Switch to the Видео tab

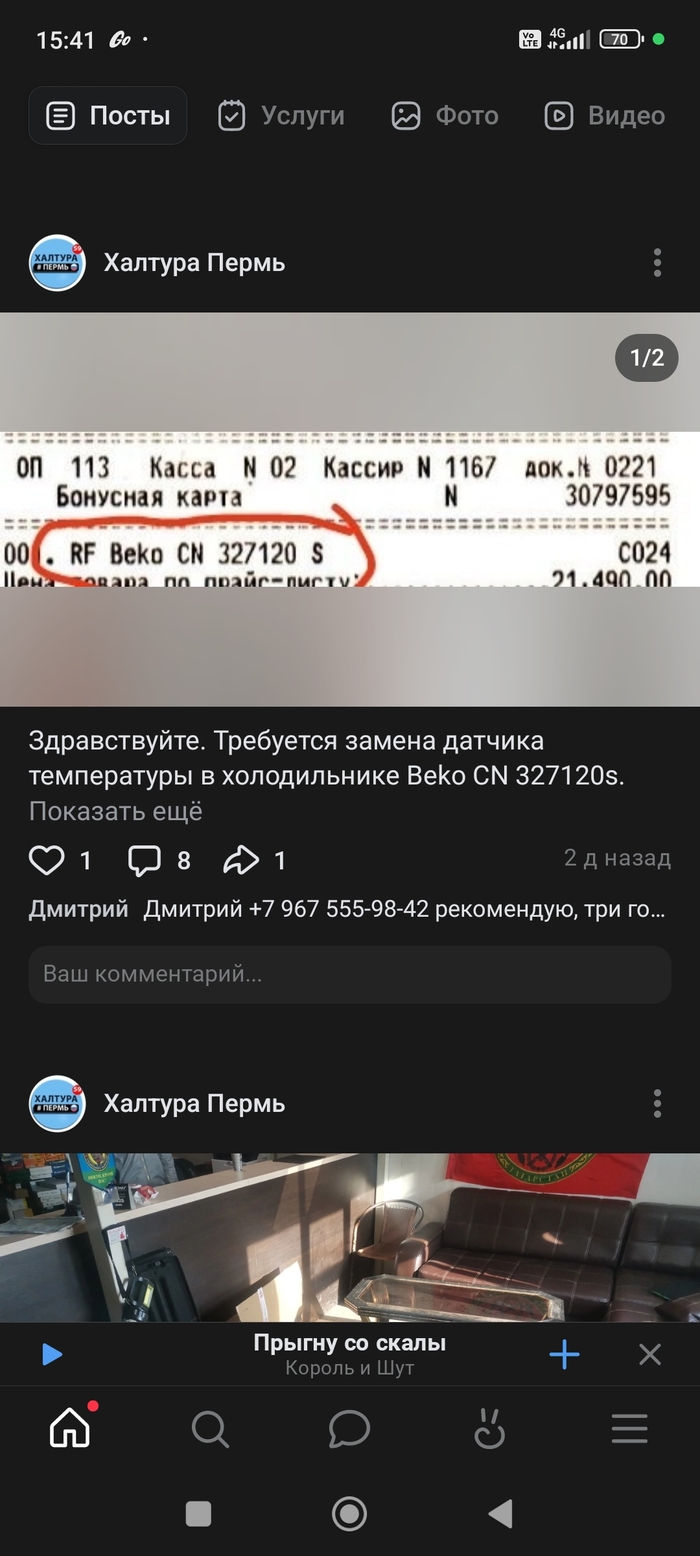(x=605, y=116)
